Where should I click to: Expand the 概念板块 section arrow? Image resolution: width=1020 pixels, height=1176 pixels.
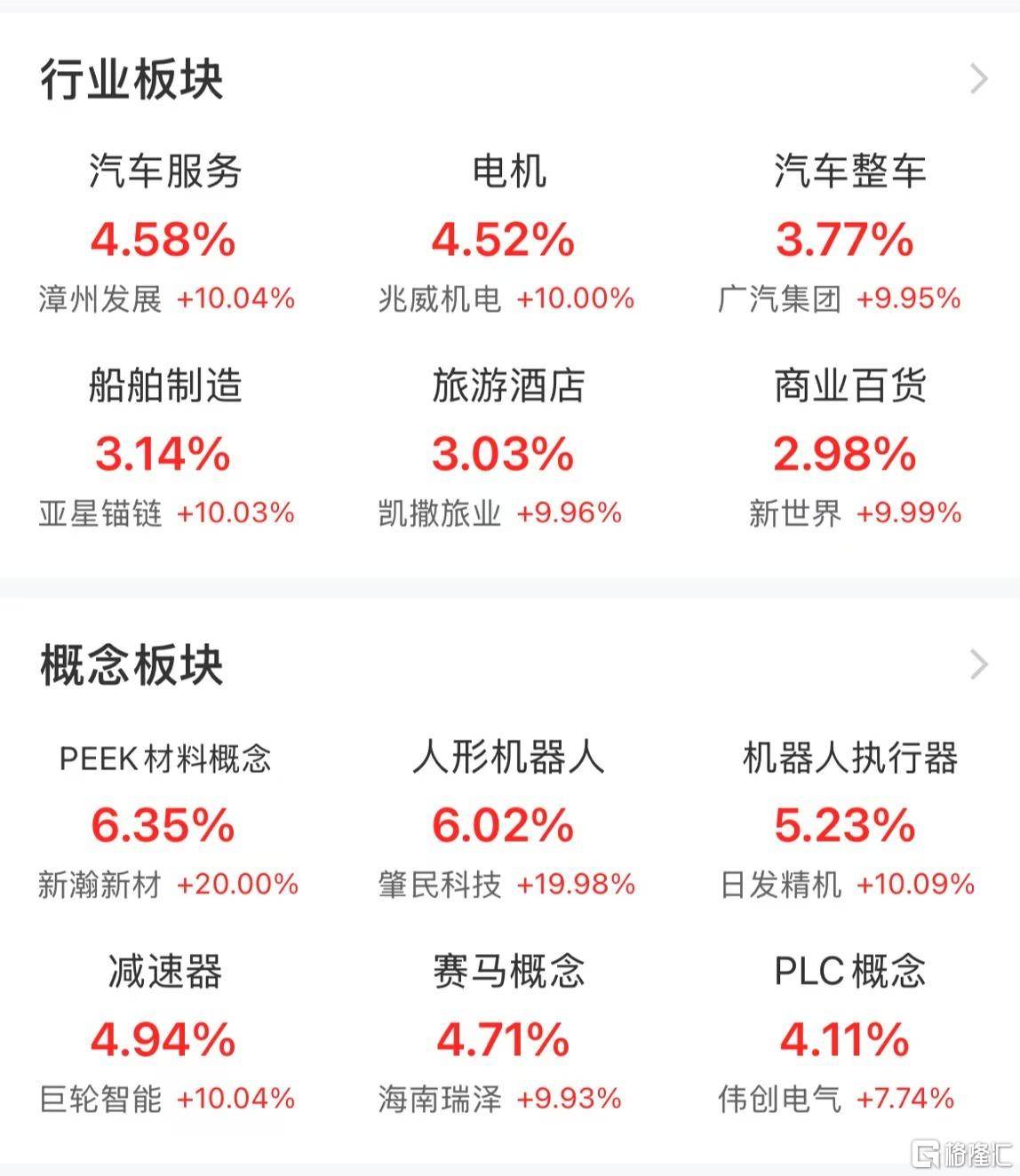pos(980,664)
